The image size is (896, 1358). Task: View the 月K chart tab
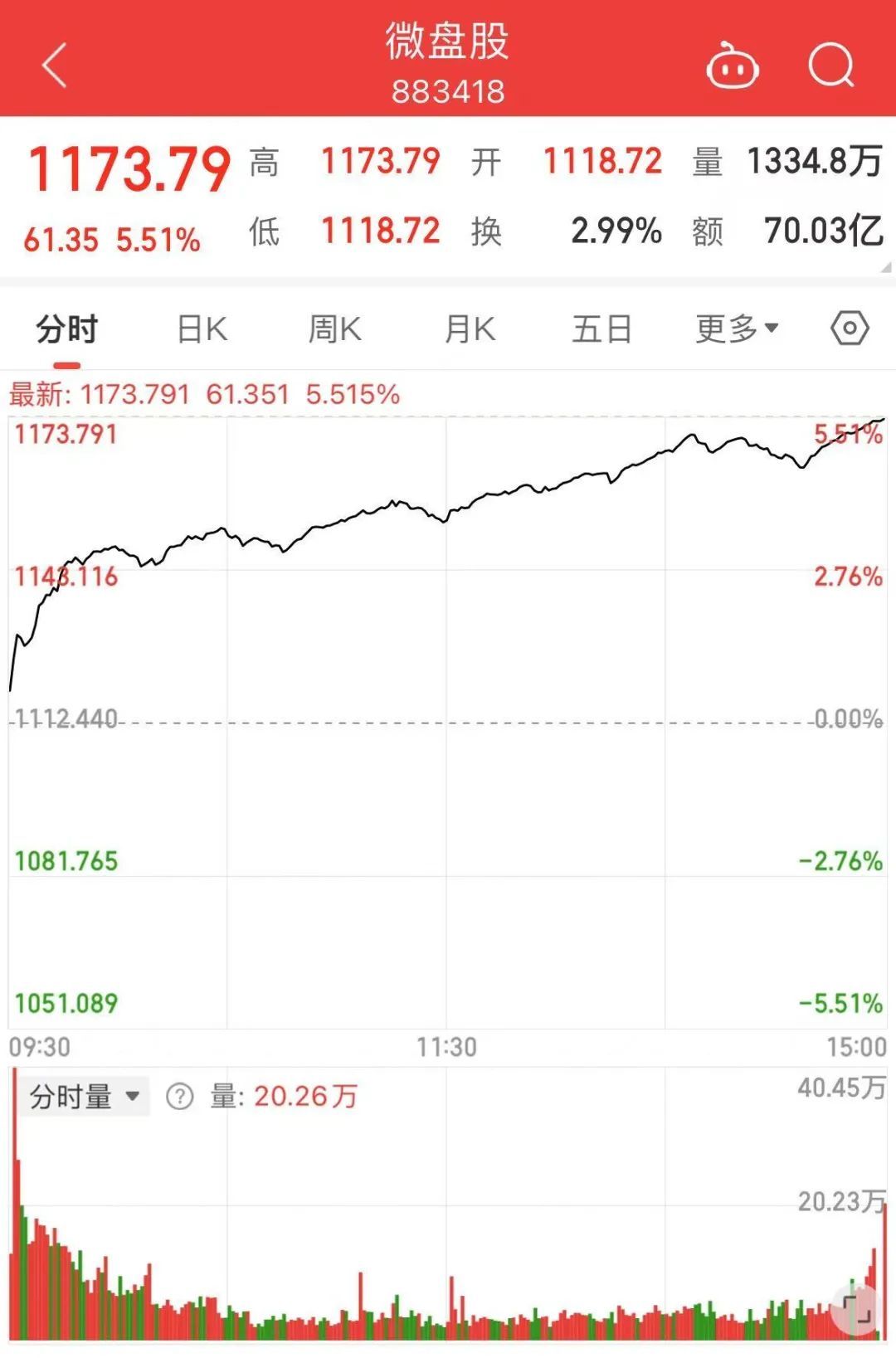pos(470,330)
